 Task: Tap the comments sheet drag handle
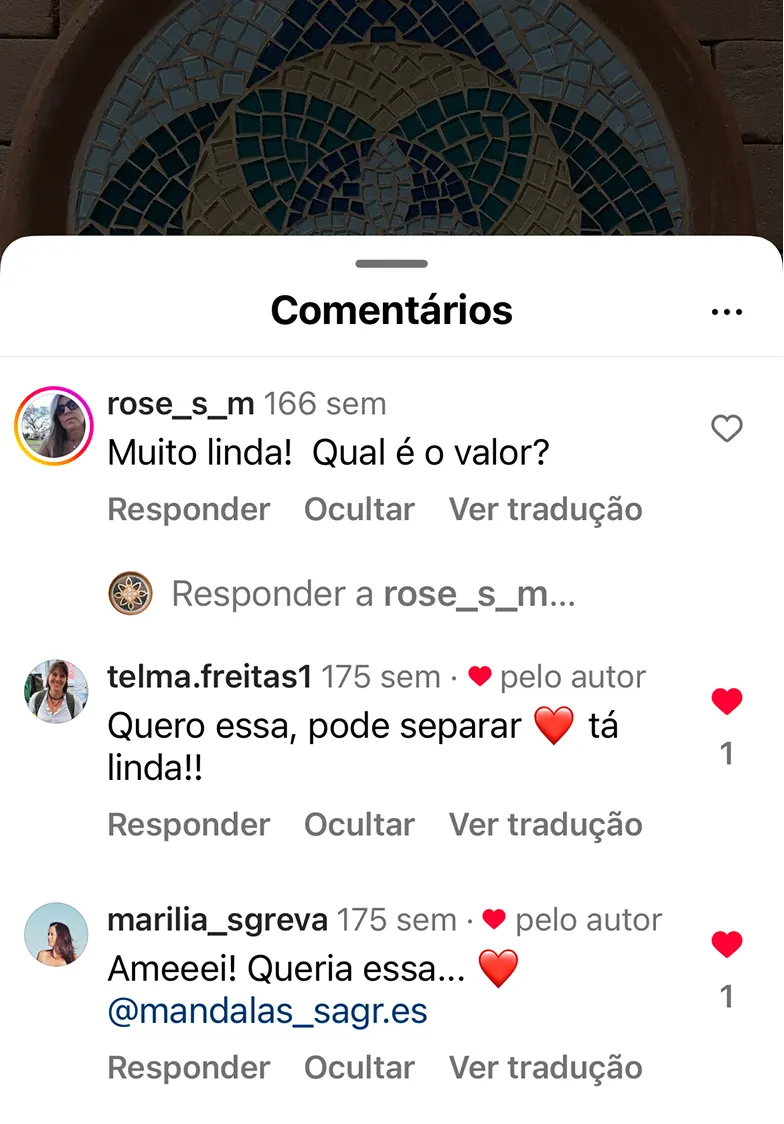pyautogui.click(x=392, y=264)
